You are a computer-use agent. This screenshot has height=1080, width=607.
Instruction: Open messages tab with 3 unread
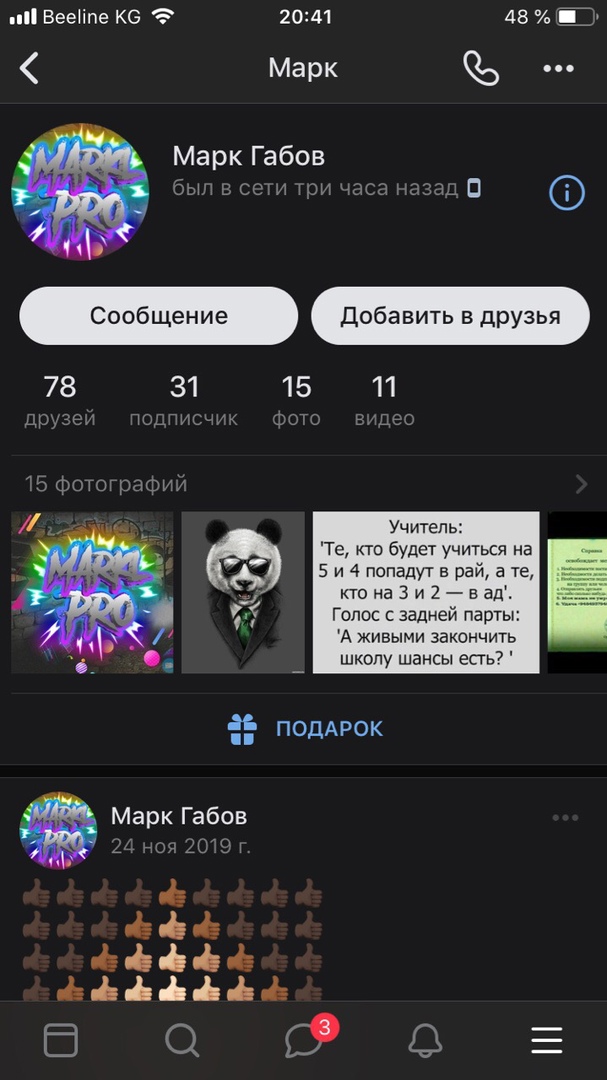303,1041
